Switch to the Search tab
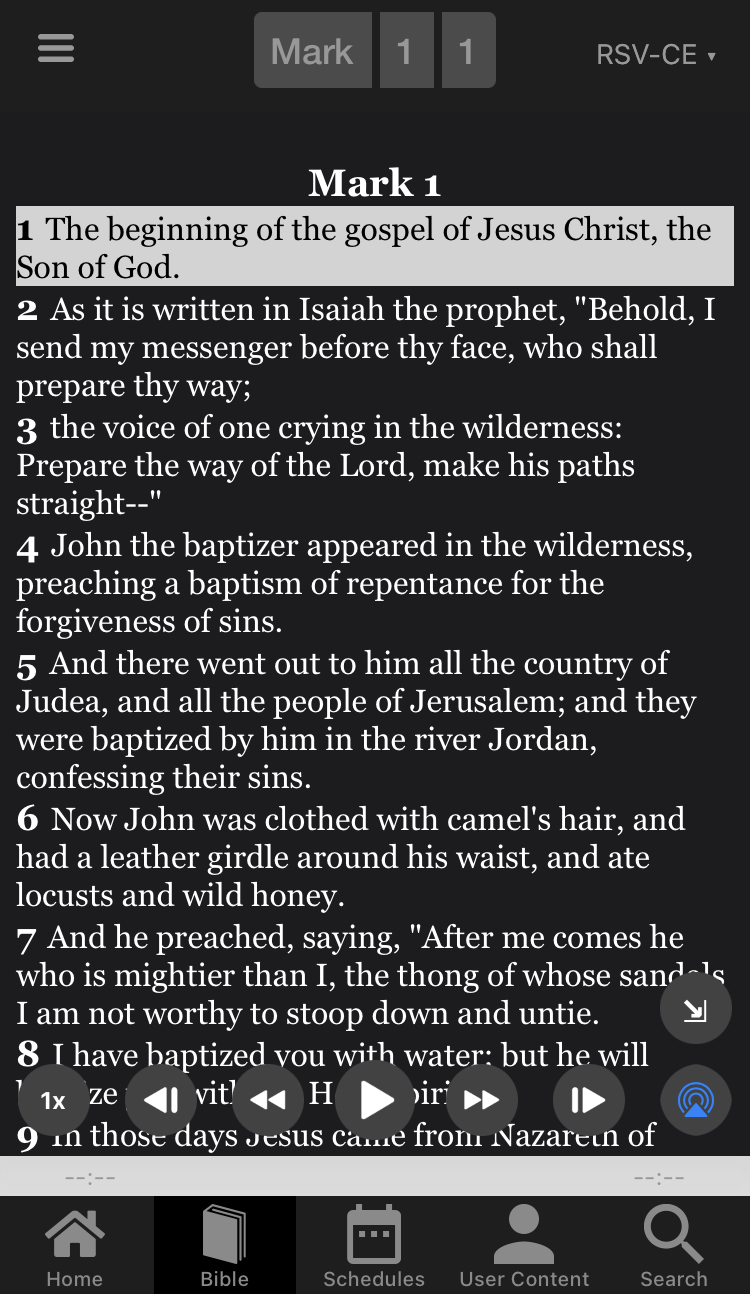 pos(673,1246)
